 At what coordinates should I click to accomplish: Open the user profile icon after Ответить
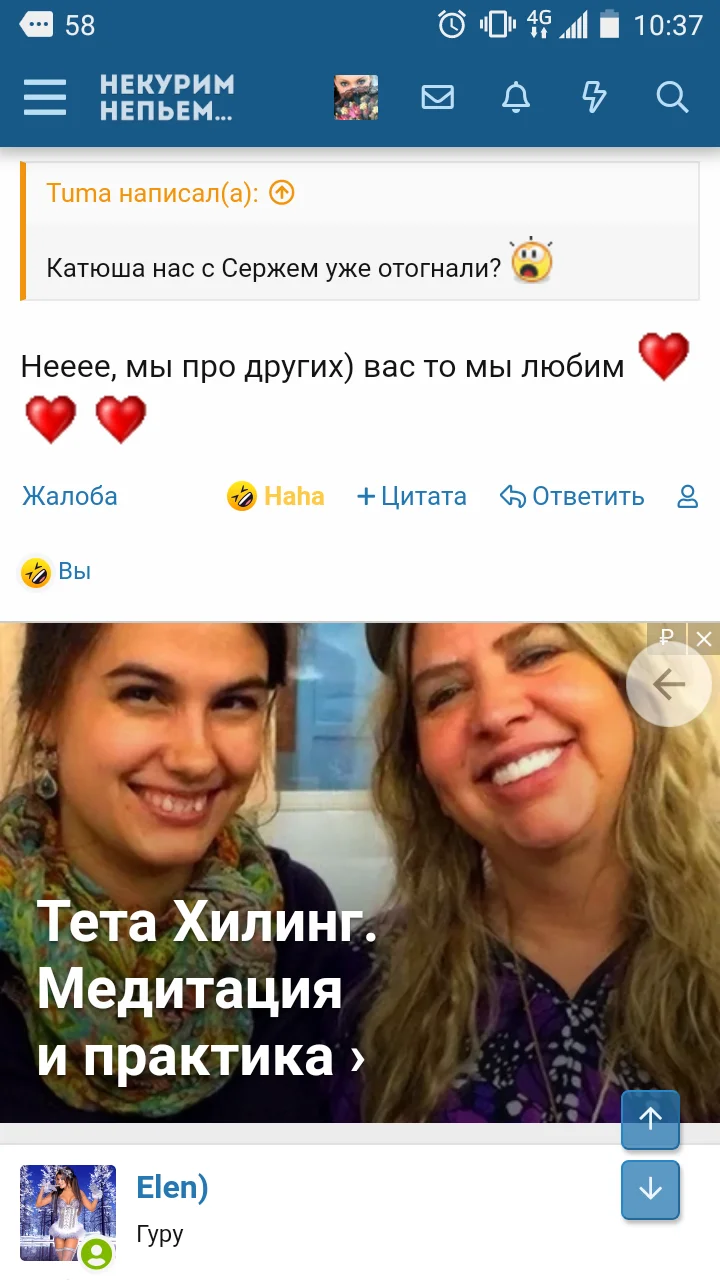[x=688, y=496]
